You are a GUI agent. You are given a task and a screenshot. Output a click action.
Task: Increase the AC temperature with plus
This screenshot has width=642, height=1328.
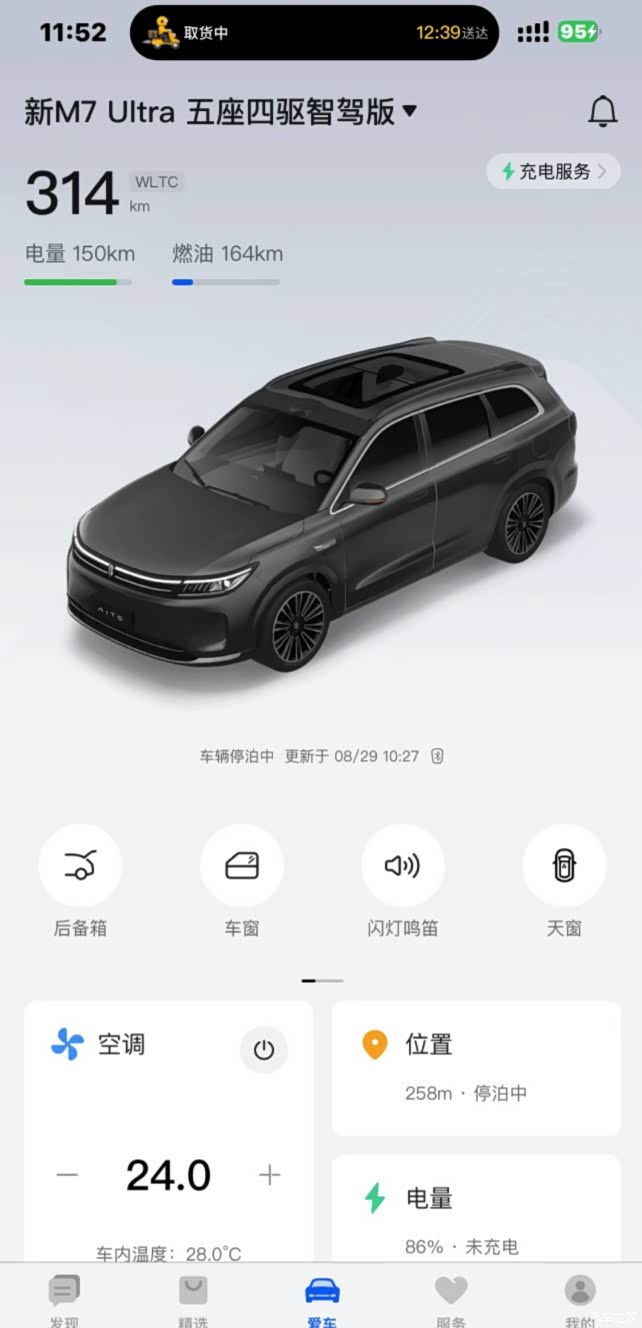270,1175
